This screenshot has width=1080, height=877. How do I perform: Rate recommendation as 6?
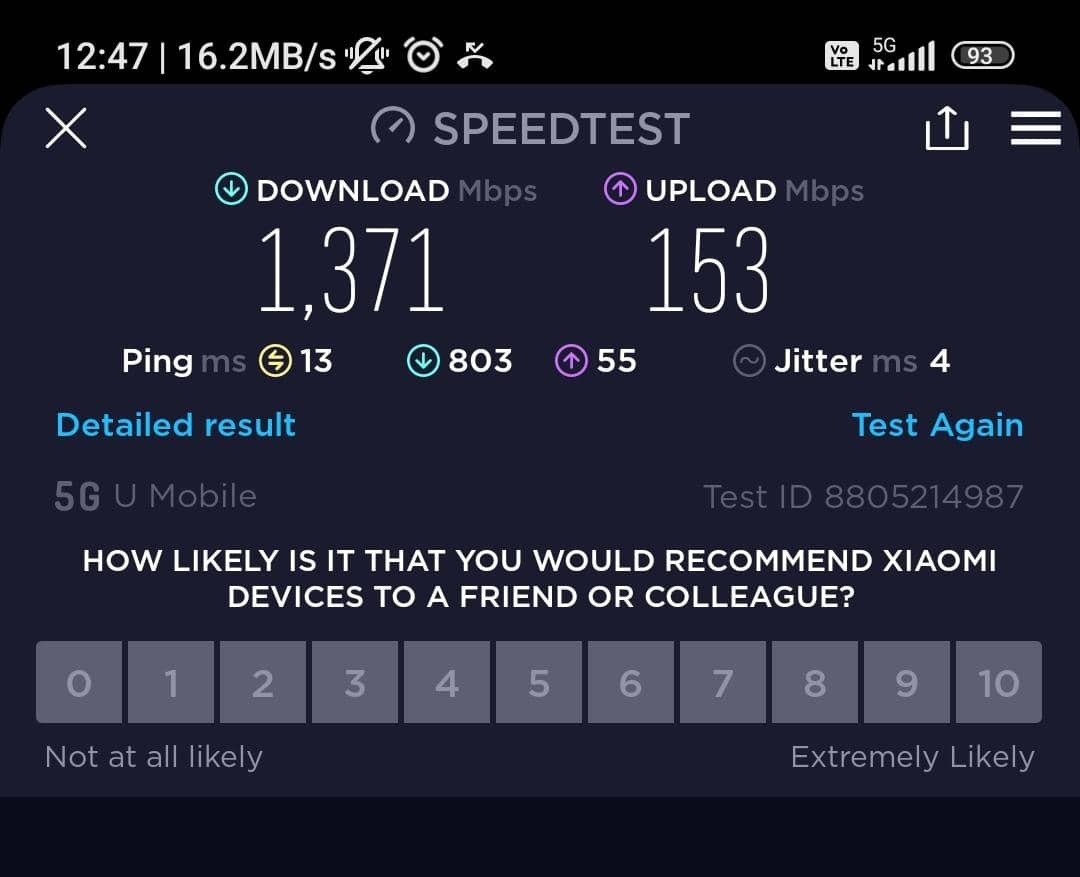coord(631,683)
